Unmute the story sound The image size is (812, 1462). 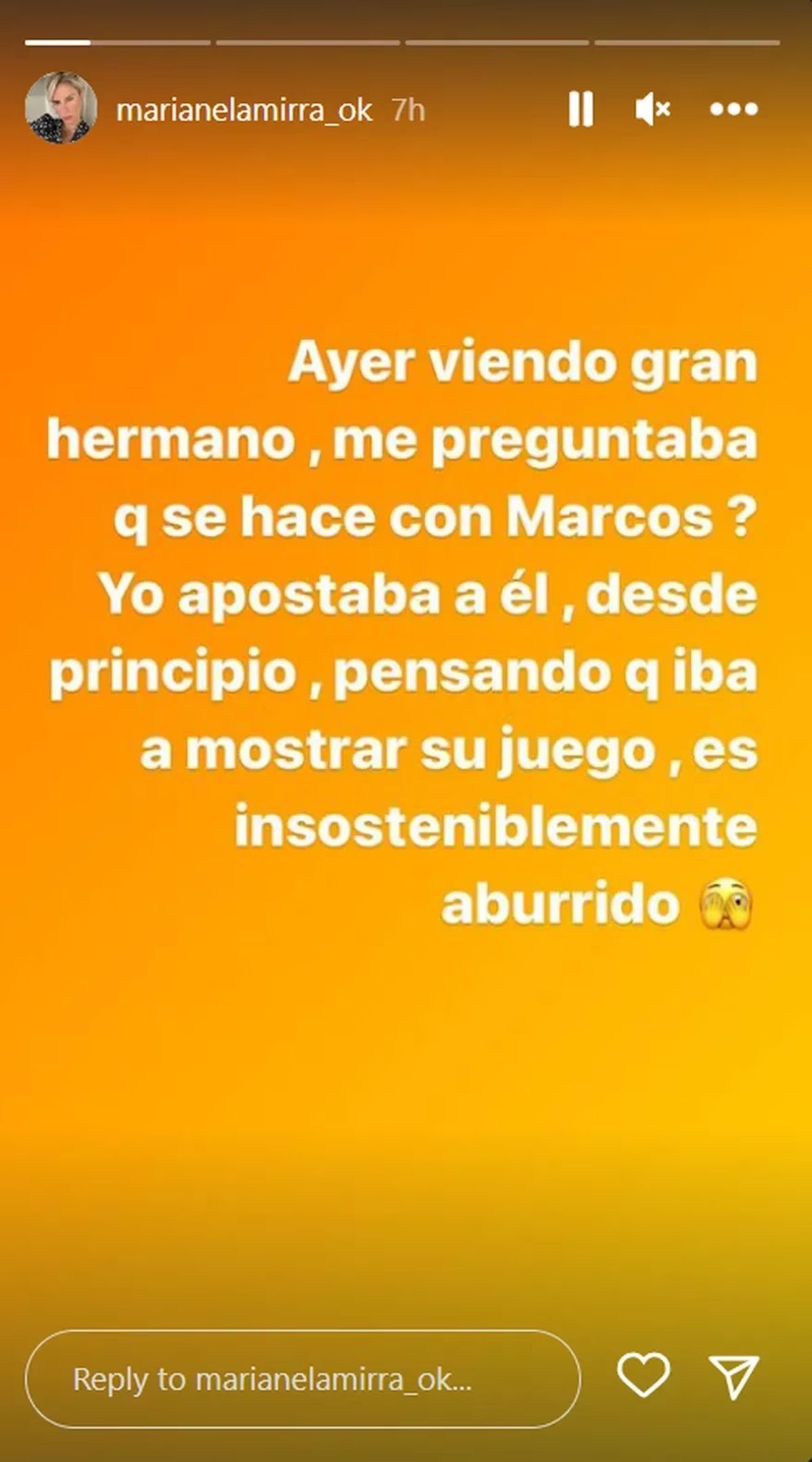(652, 109)
